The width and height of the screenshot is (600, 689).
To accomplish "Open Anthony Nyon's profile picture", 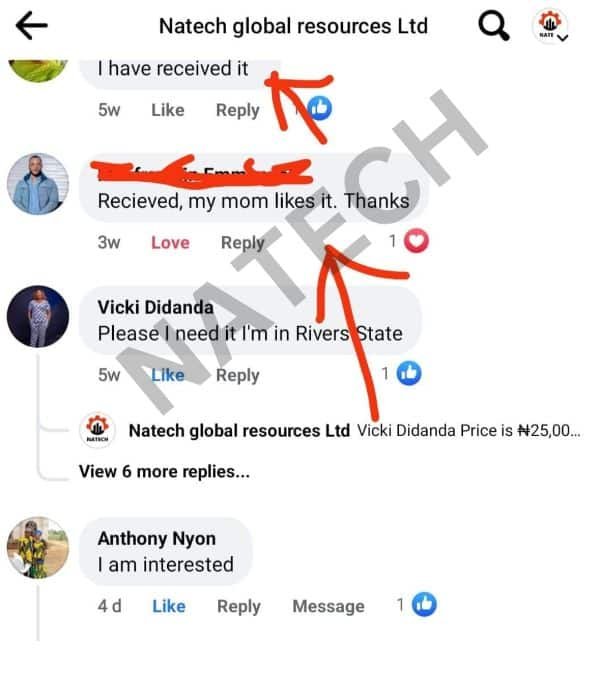I will [38, 548].
